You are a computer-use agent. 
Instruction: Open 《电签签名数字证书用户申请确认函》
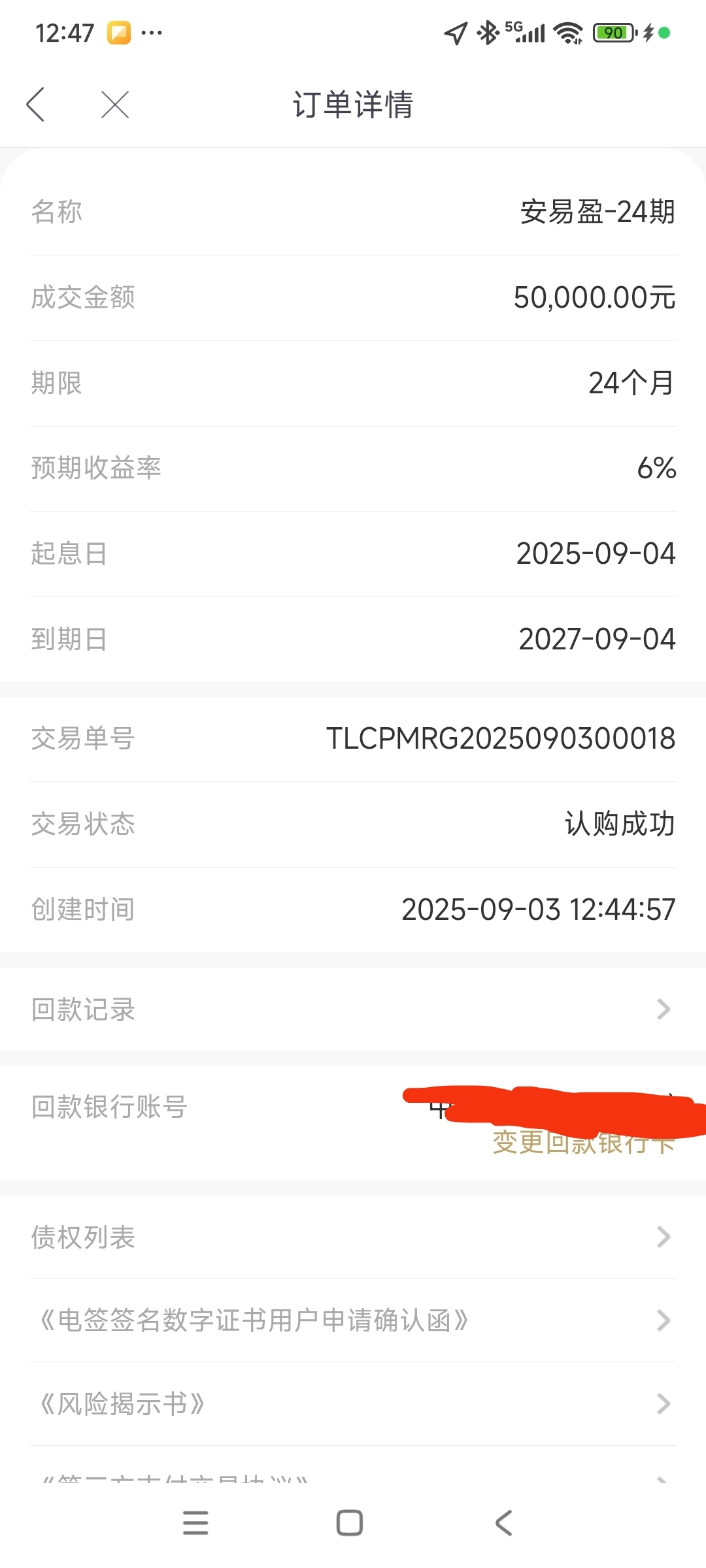[x=353, y=1320]
